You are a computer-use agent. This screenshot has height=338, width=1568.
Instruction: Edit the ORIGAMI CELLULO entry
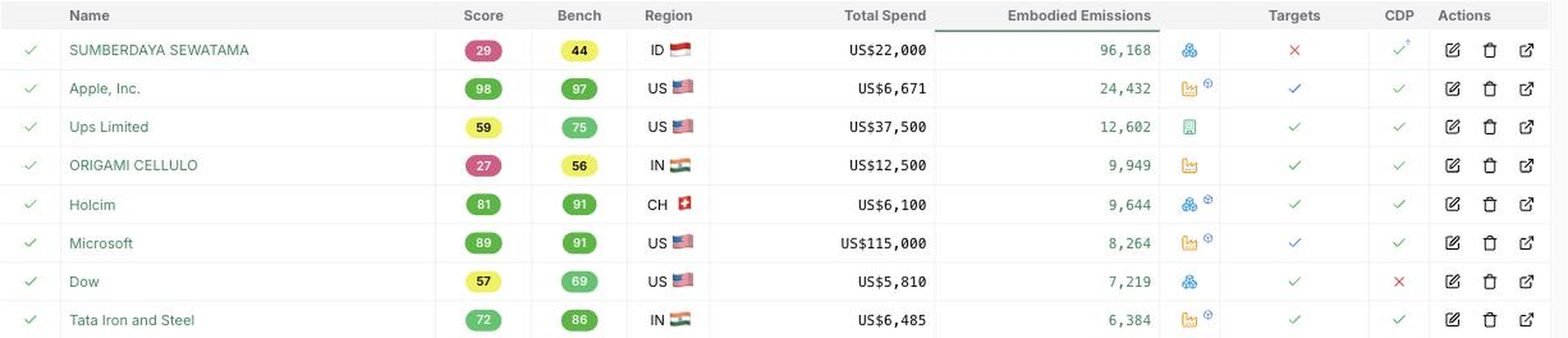pos(1452,165)
